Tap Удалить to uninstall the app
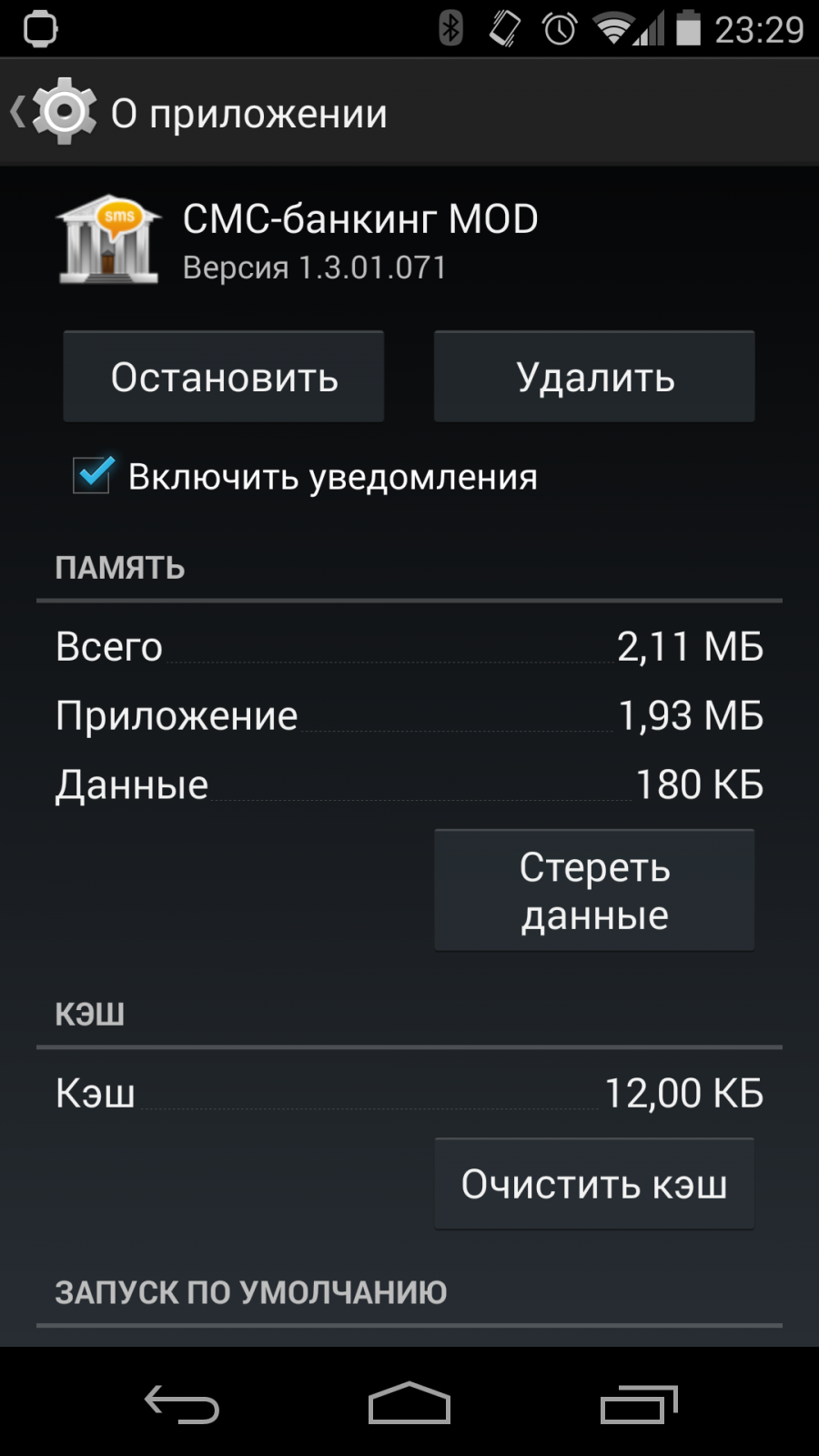This screenshot has width=819, height=1456. (594, 377)
